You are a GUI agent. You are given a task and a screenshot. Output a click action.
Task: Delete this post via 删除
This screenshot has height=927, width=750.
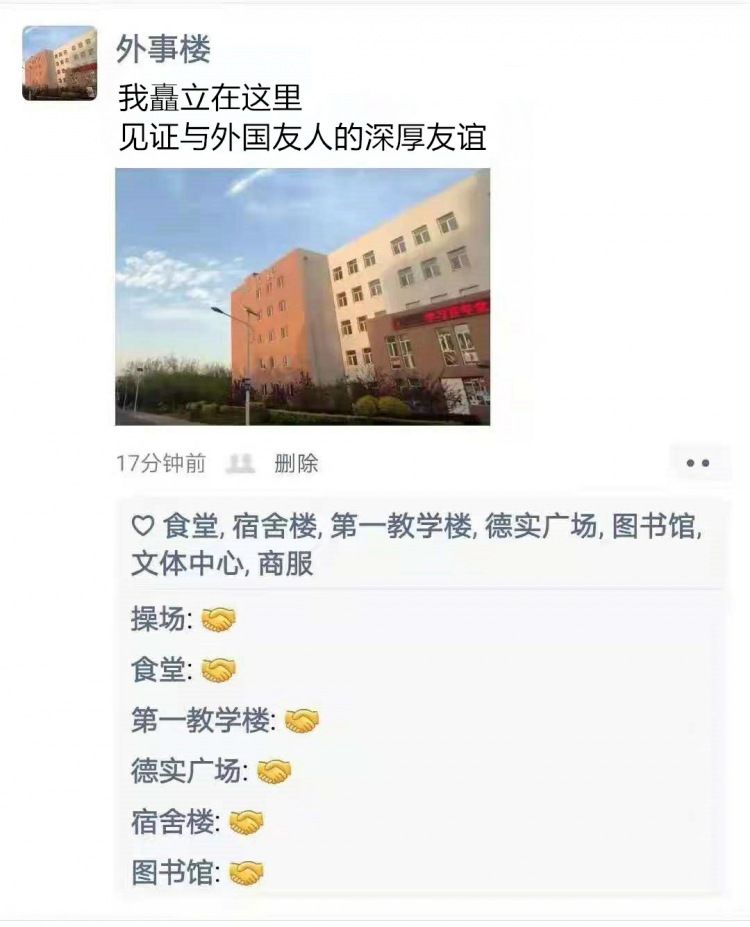[296, 463]
